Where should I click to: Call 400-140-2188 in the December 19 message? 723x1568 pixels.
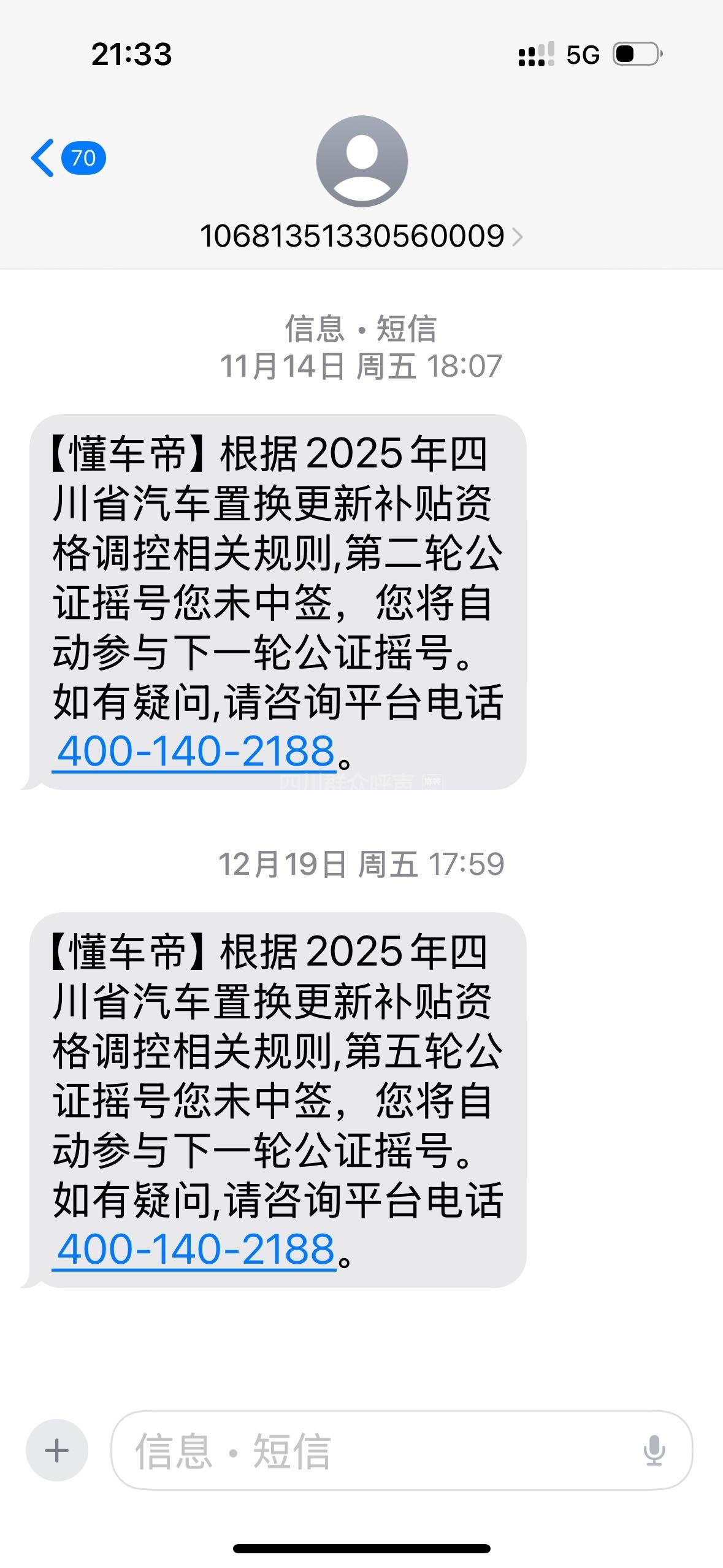[196, 1250]
